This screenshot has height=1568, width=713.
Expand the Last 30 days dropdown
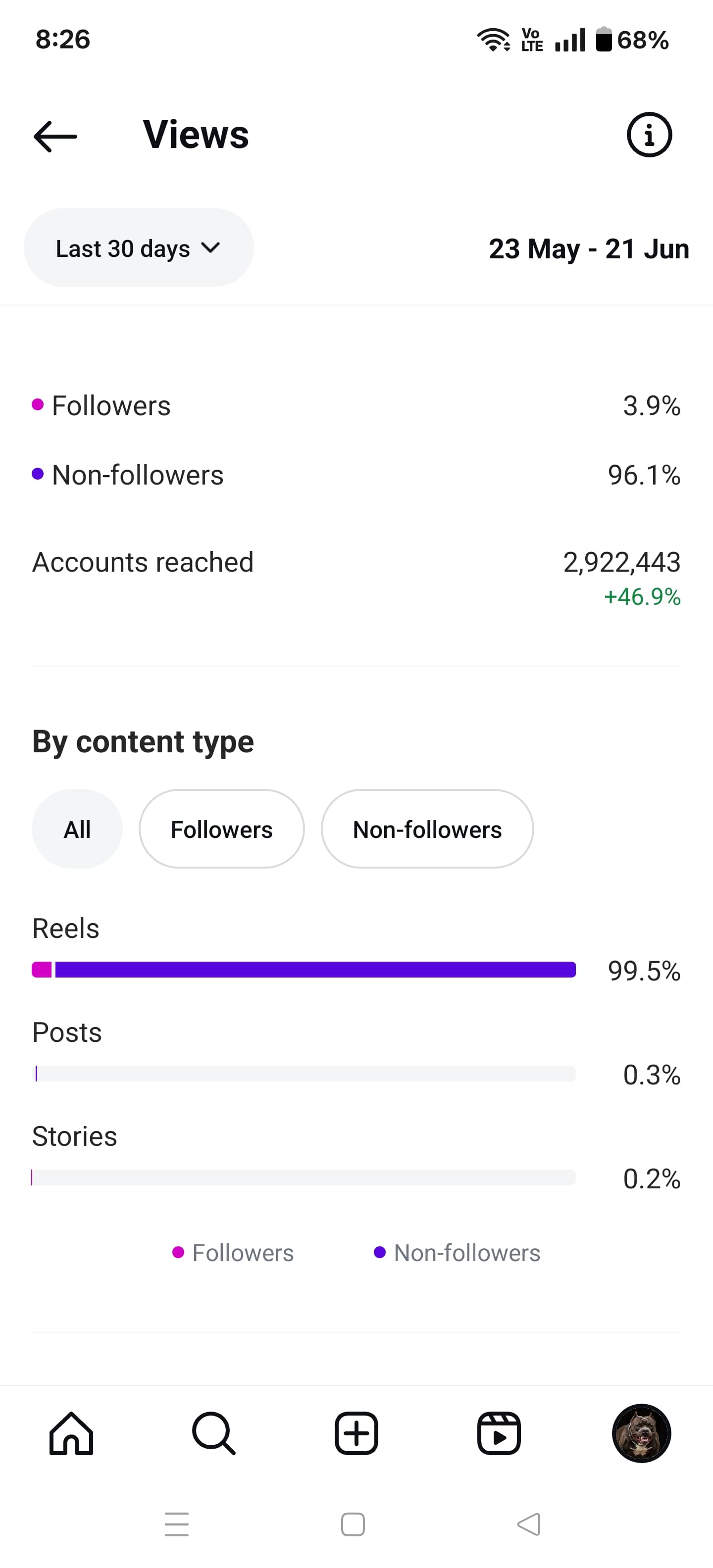pos(138,248)
